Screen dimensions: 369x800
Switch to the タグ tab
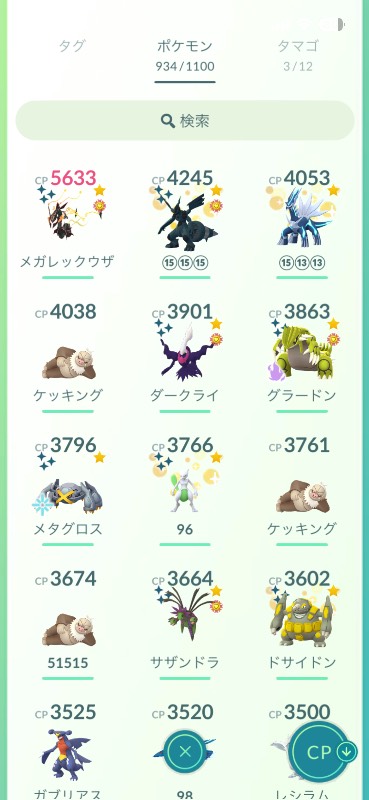[x=71, y=46]
